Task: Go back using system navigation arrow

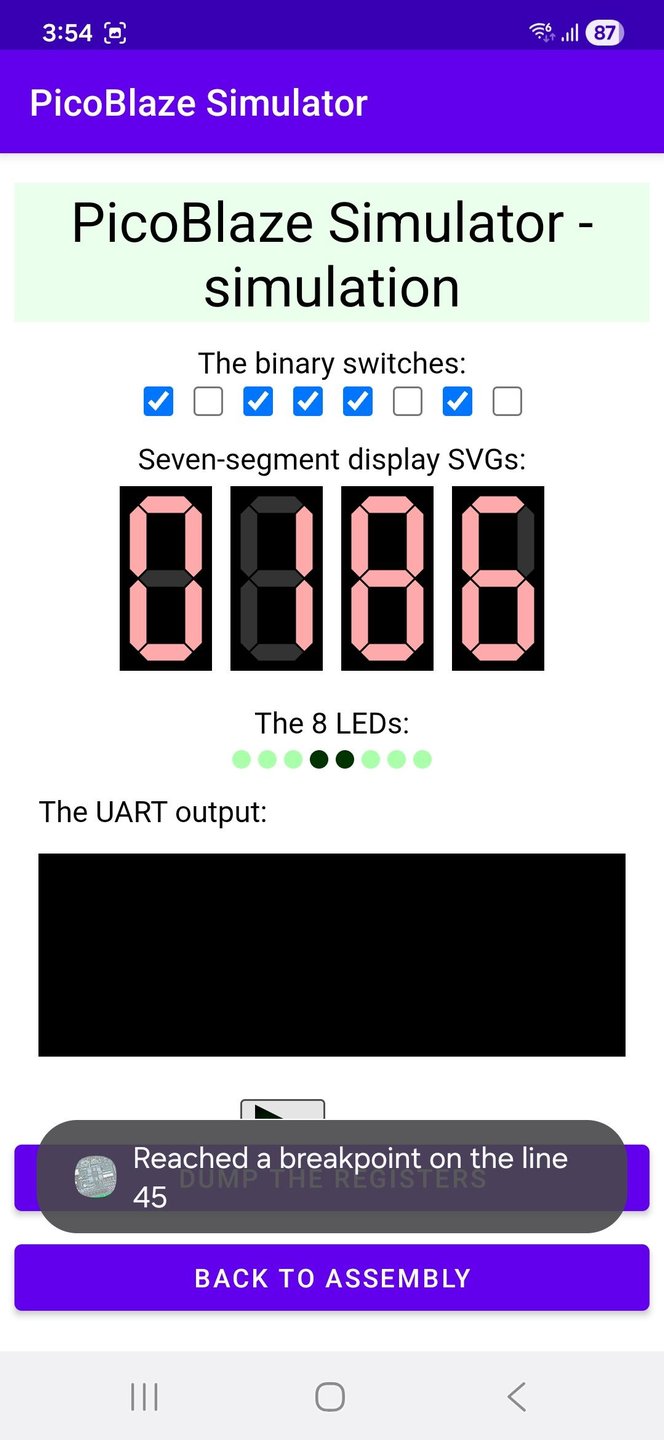Action: click(x=516, y=1397)
